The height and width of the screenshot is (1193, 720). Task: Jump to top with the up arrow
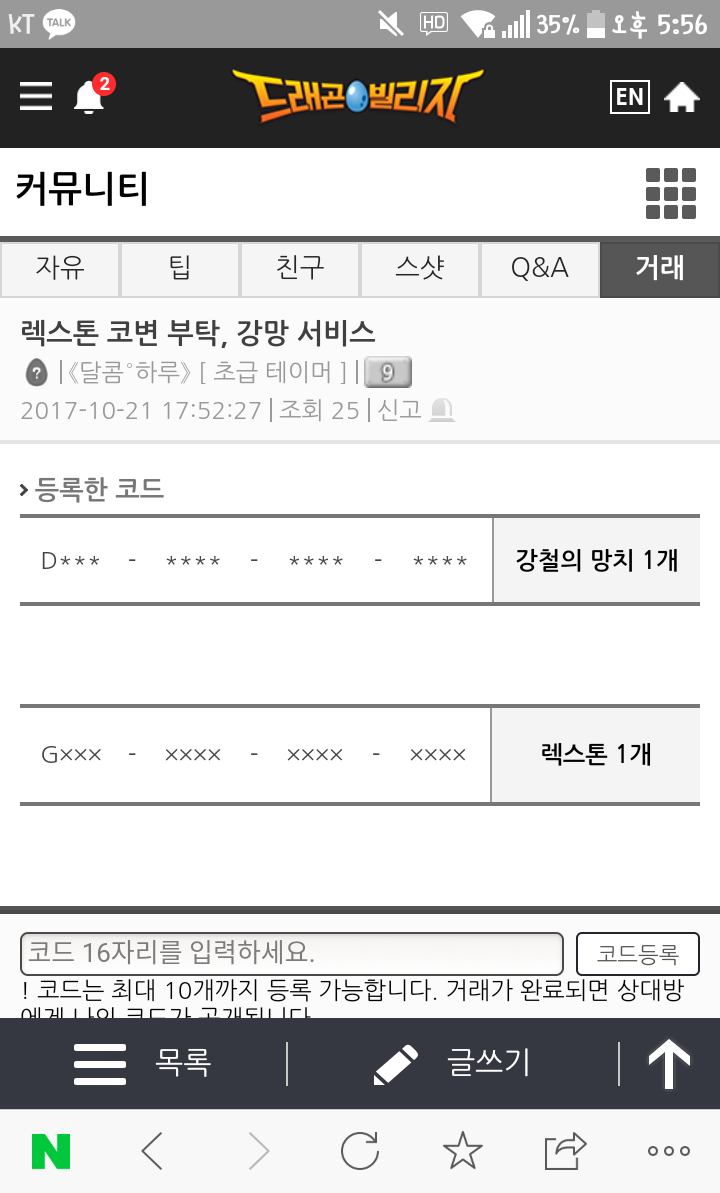click(669, 1063)
